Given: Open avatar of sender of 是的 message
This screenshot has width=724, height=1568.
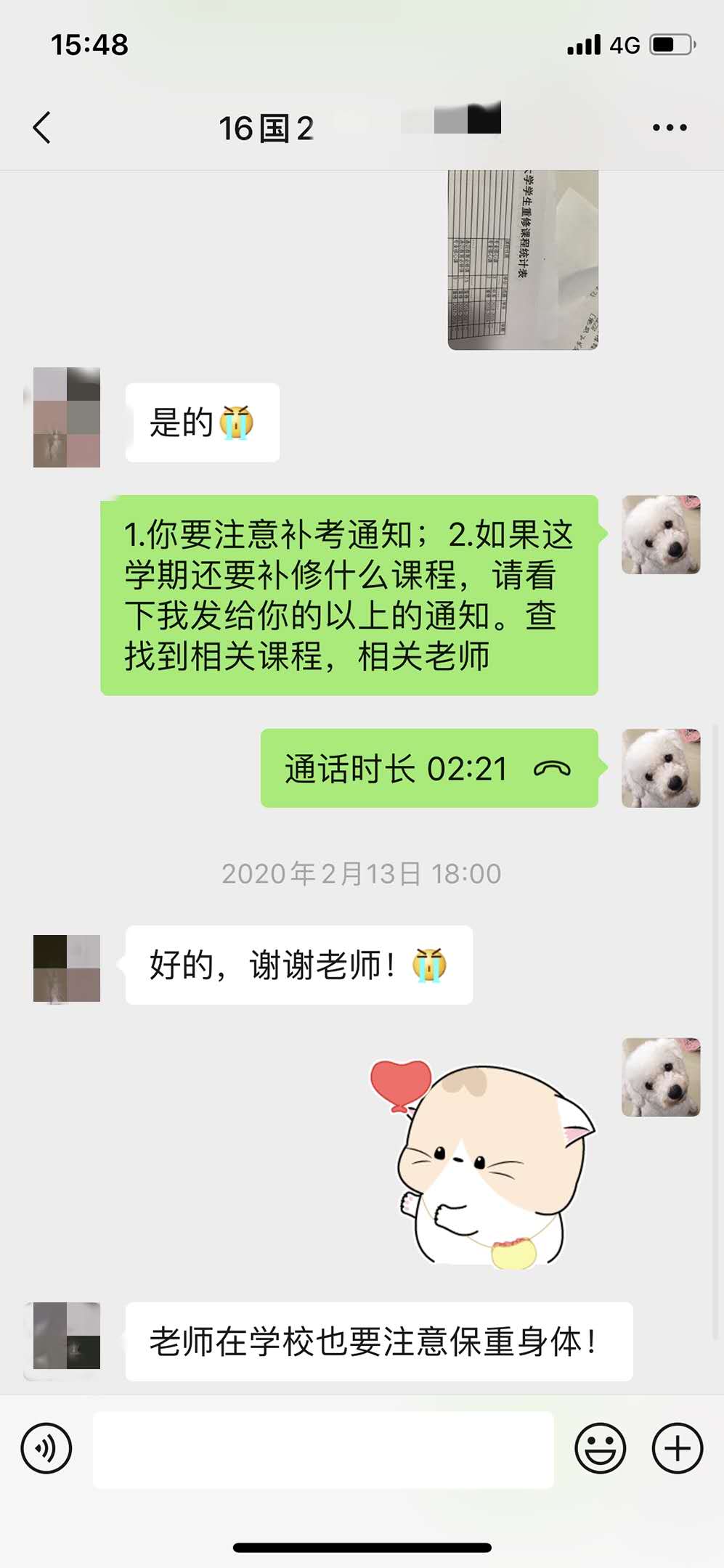Looking at the screenshot, I should pyautogui.click(x=67, y=417).
